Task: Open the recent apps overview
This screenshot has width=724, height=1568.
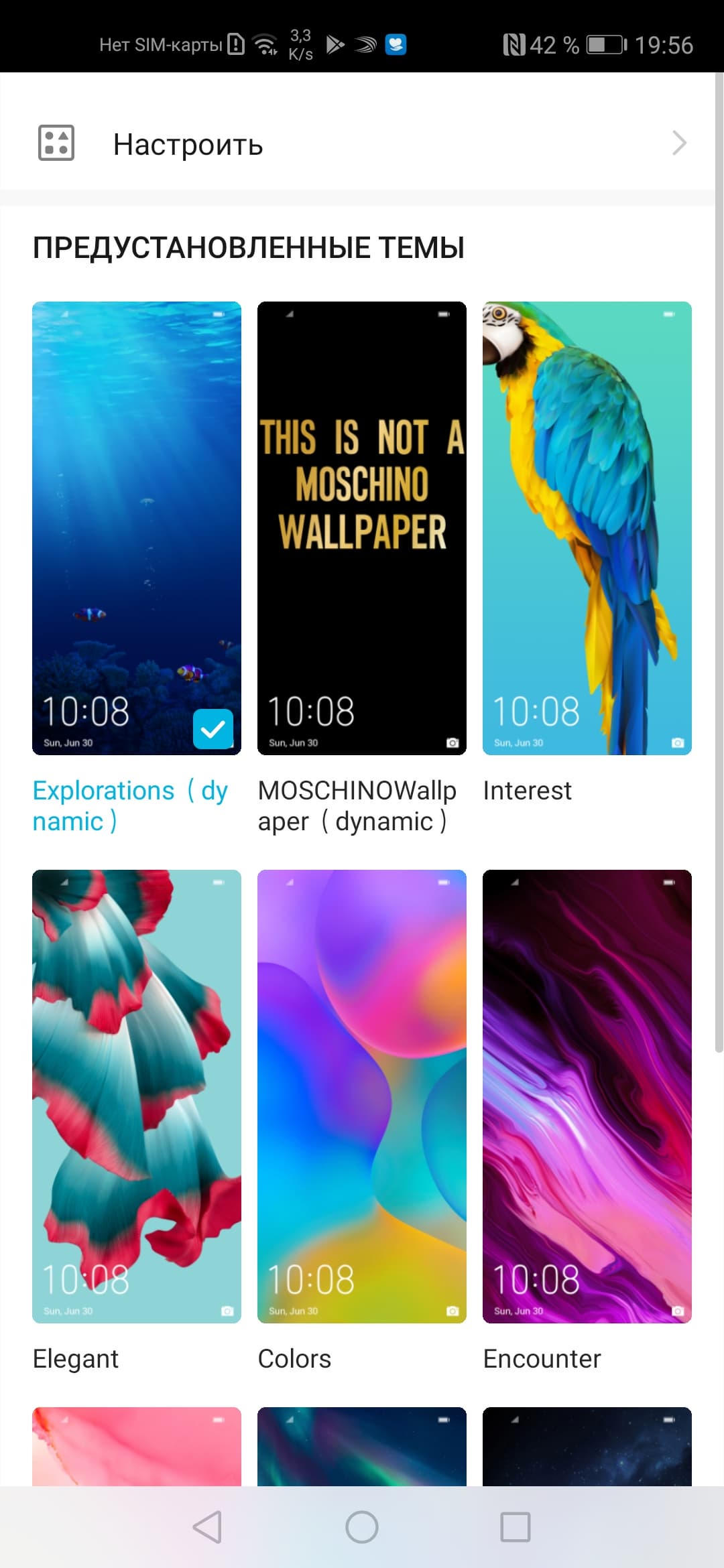Action: (x=516, y=1527)
